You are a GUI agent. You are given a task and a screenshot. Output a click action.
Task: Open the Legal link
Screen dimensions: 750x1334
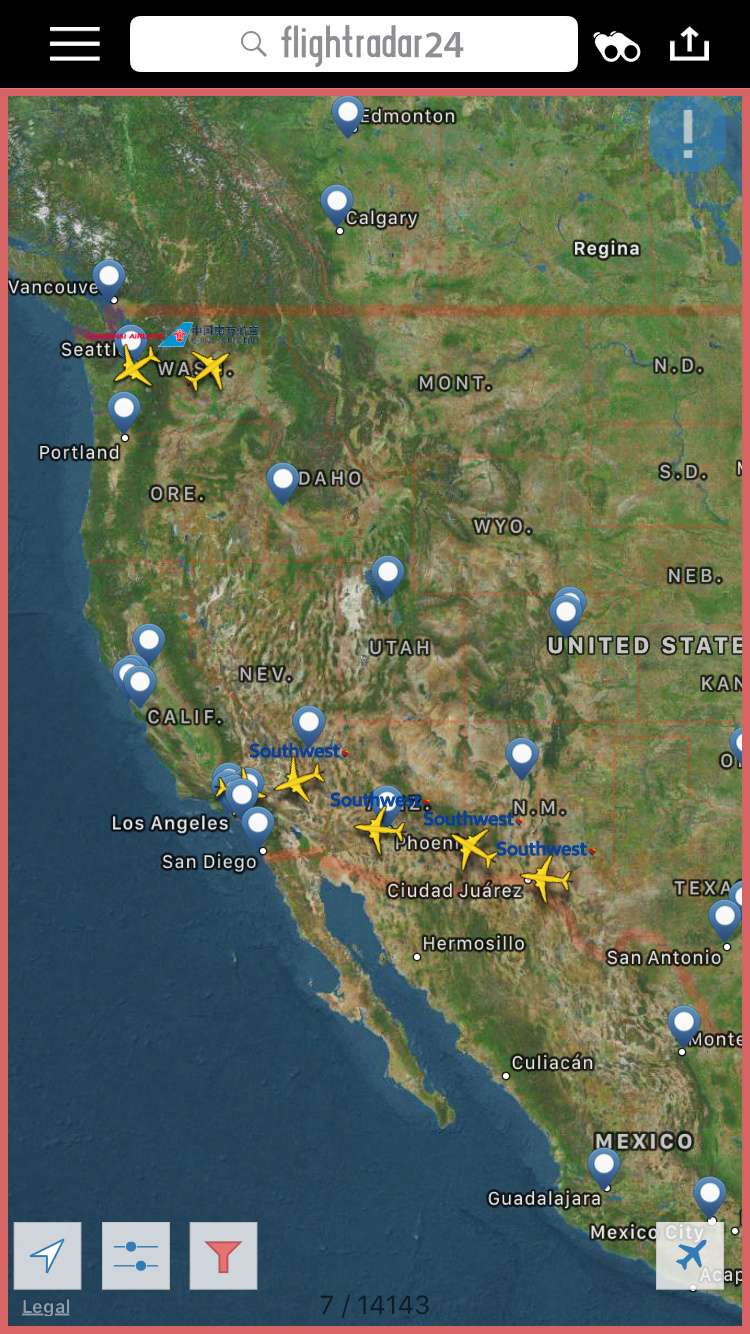point(46,1307)
